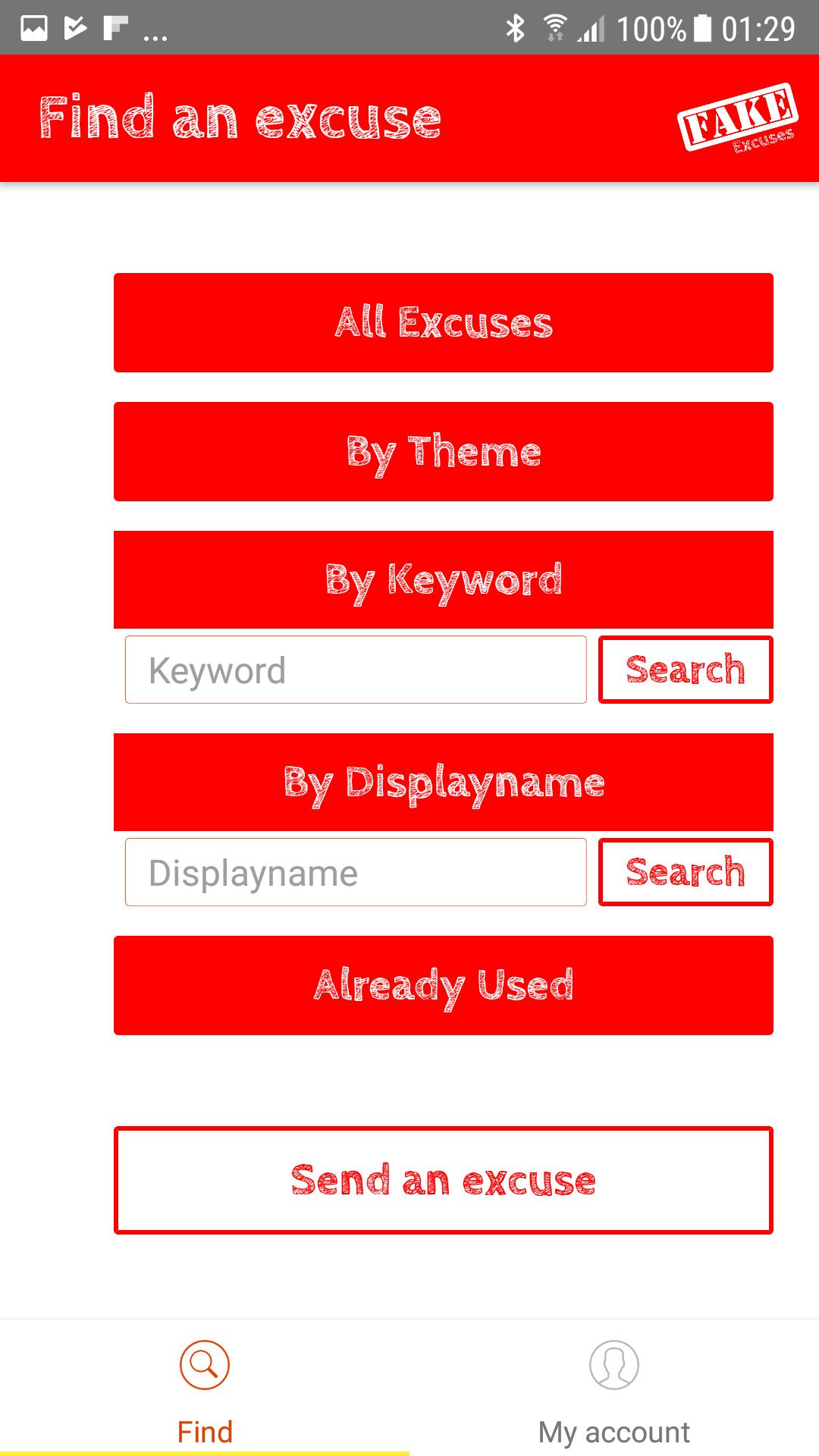The height and width of the screenshot is (1456, 819).
Task: Browse excuses By Theme
Action: point(444,451)
